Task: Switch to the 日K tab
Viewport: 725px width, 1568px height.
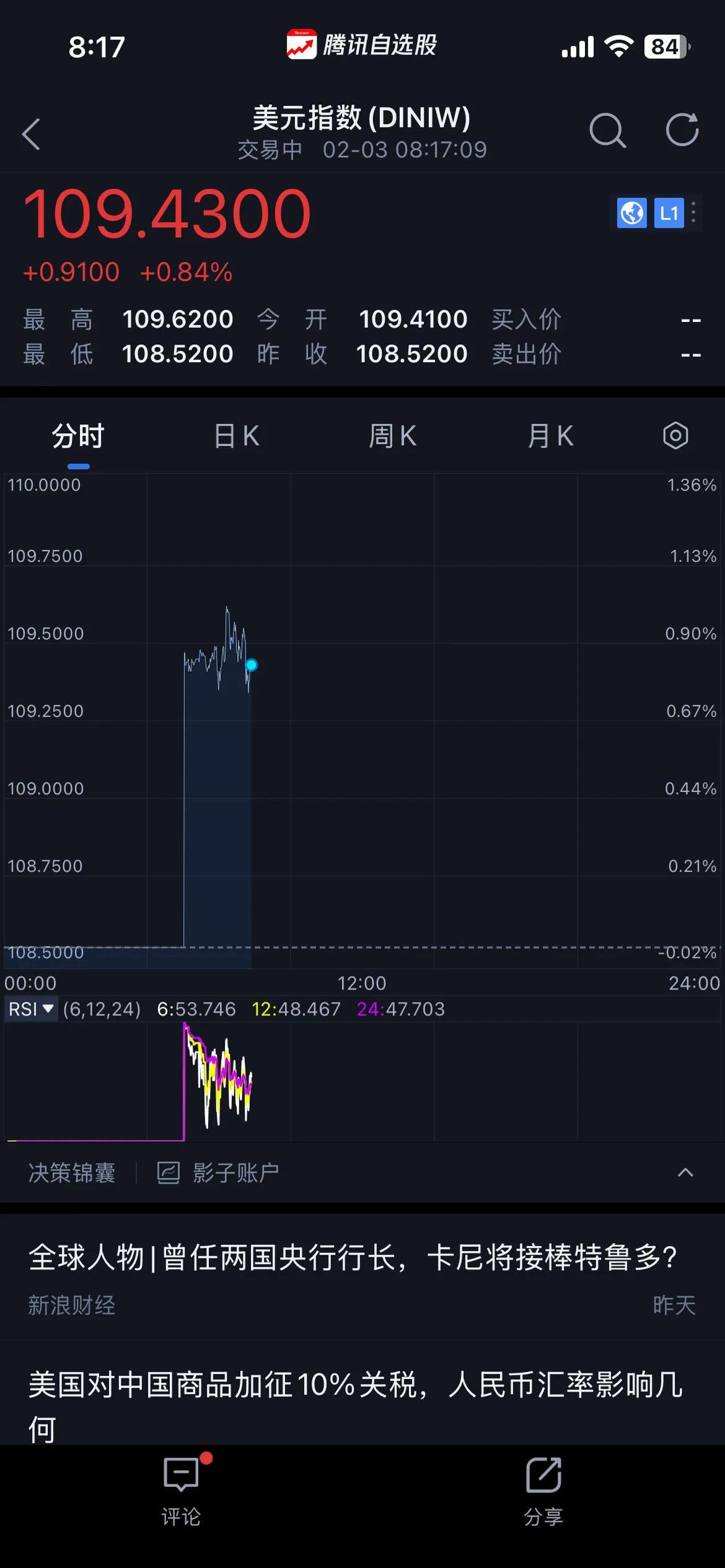Action: (236, 435)
